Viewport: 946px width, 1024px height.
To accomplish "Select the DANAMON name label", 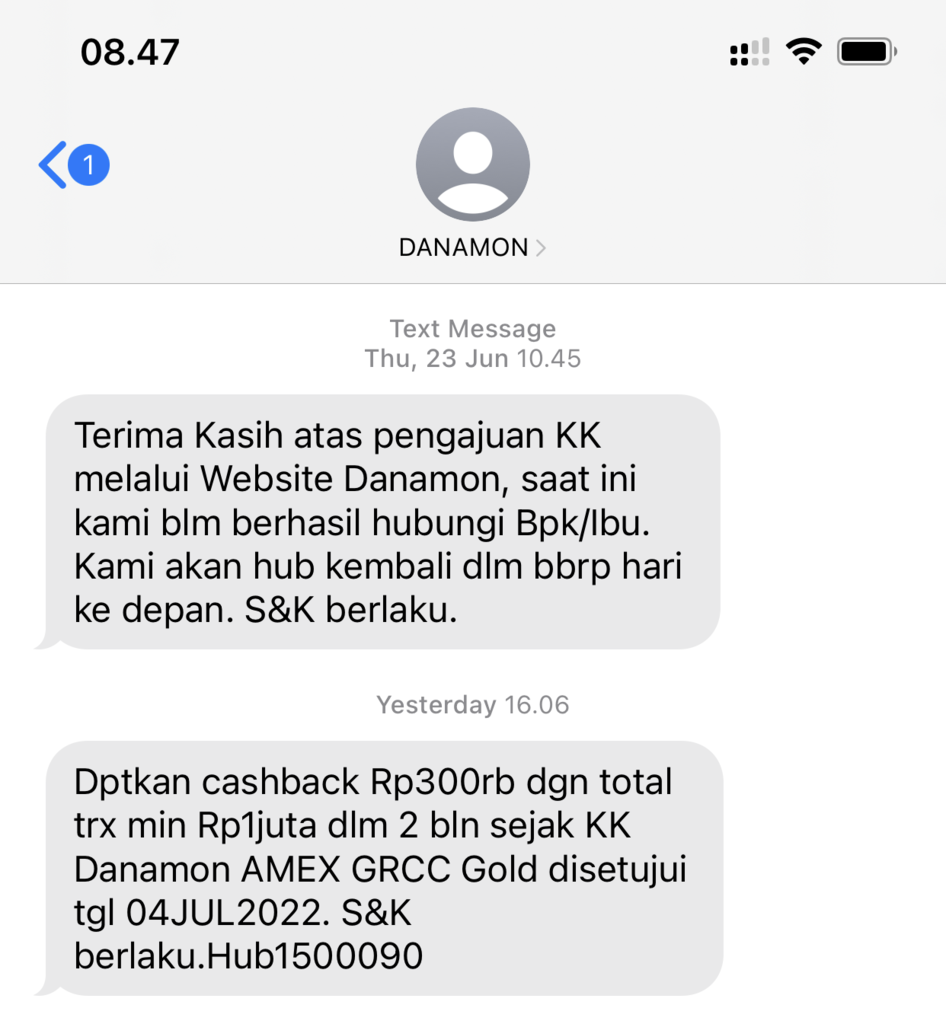I will point(462,246).
